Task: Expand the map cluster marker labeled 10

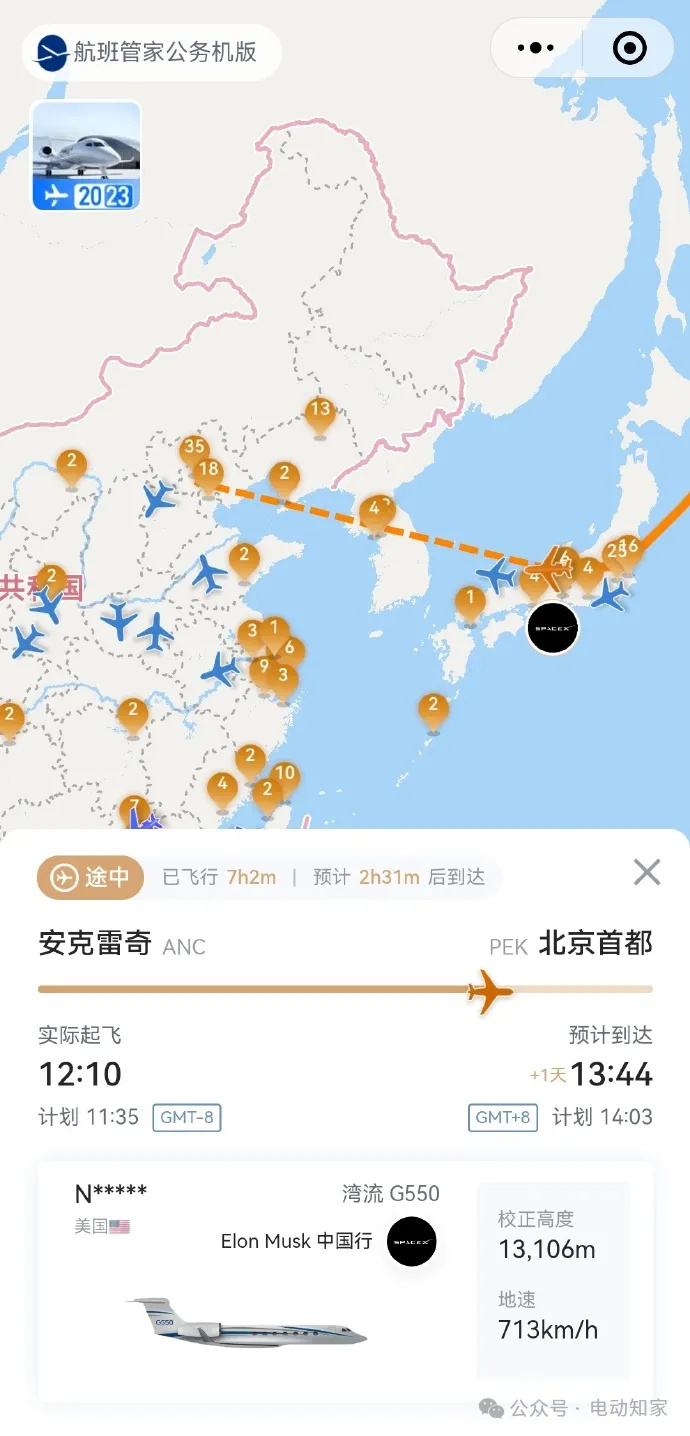Action: 285,775
